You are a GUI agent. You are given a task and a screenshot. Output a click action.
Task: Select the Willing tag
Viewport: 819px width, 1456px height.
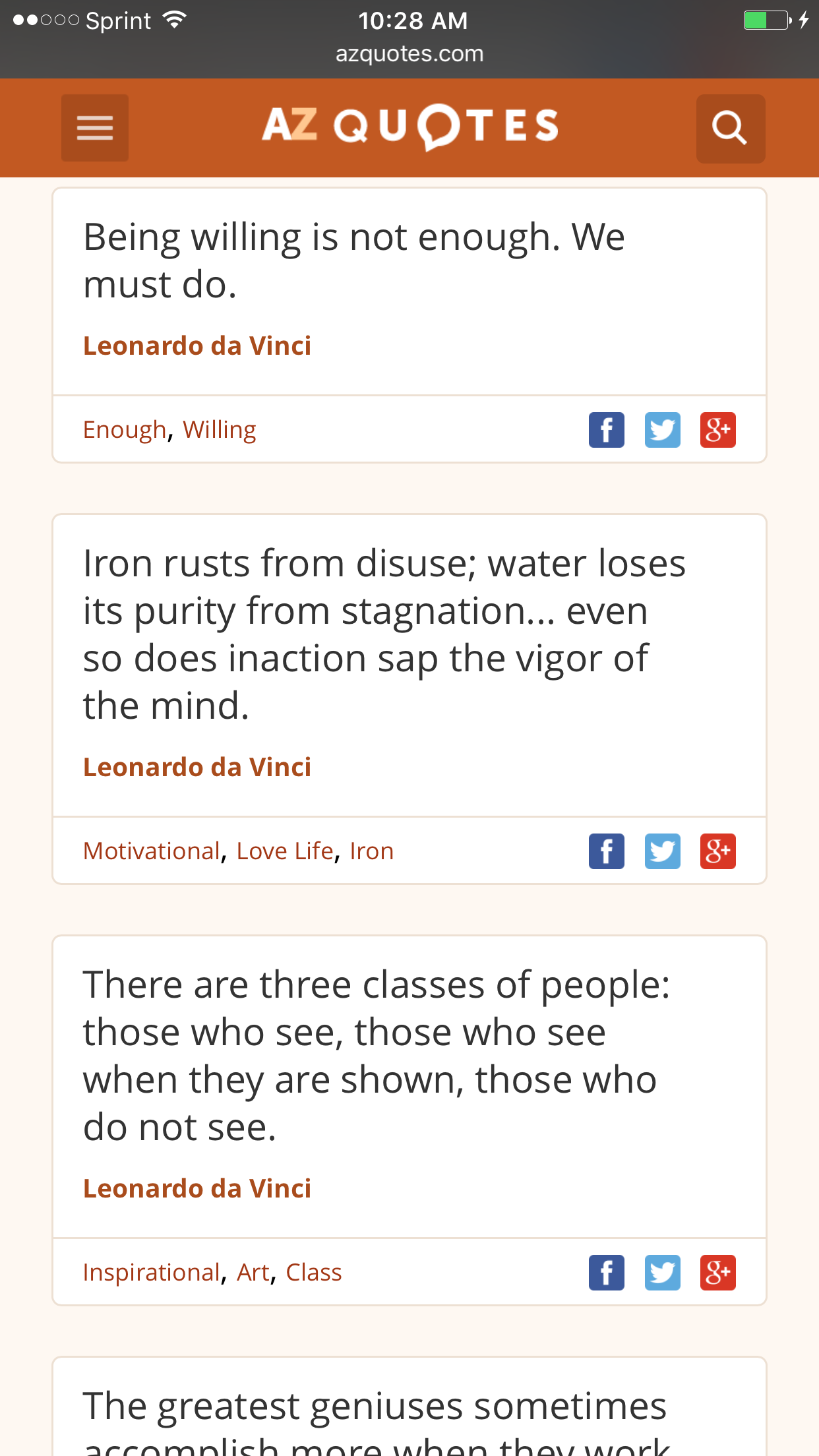click(x=220, y=430)
